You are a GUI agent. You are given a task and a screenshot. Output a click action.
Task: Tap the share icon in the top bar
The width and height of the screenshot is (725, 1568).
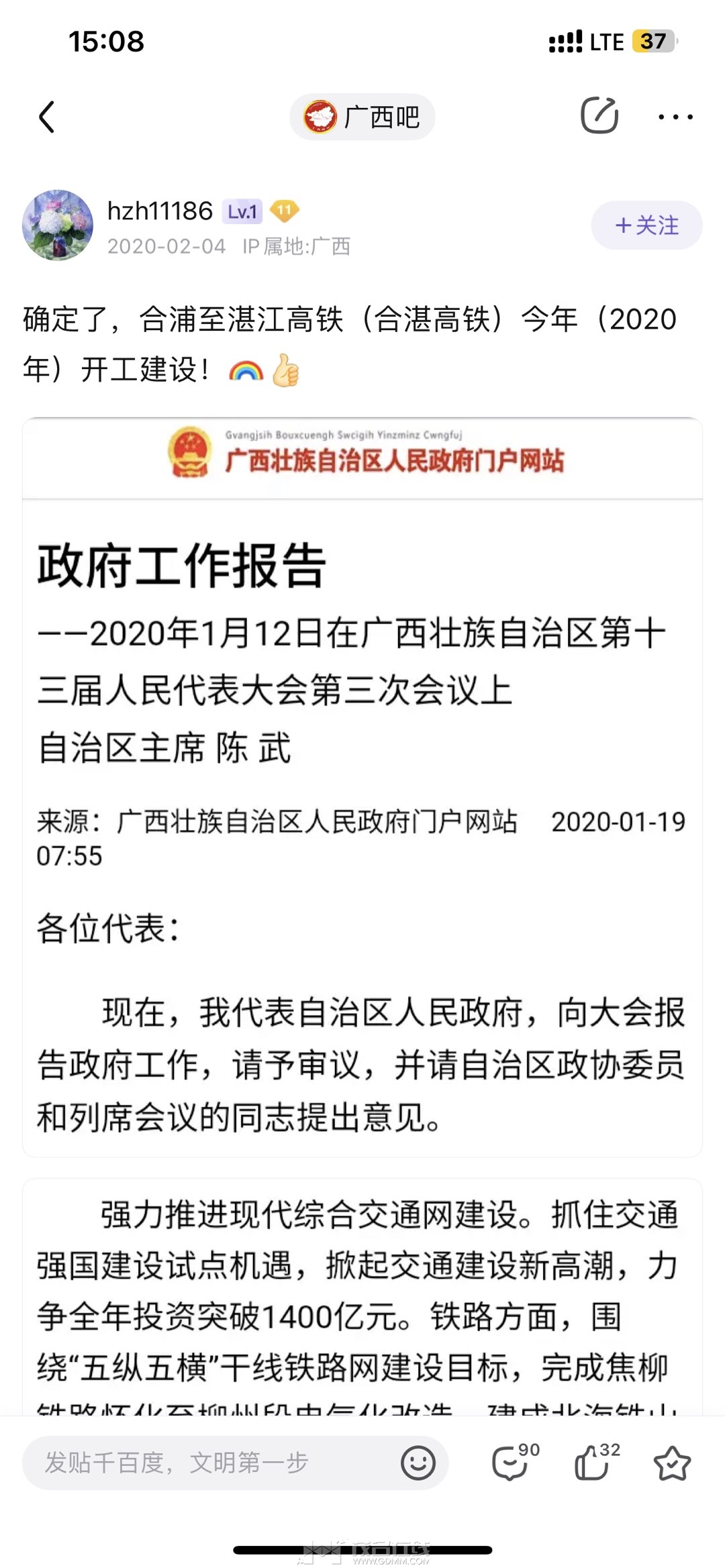tap(599, 116)
